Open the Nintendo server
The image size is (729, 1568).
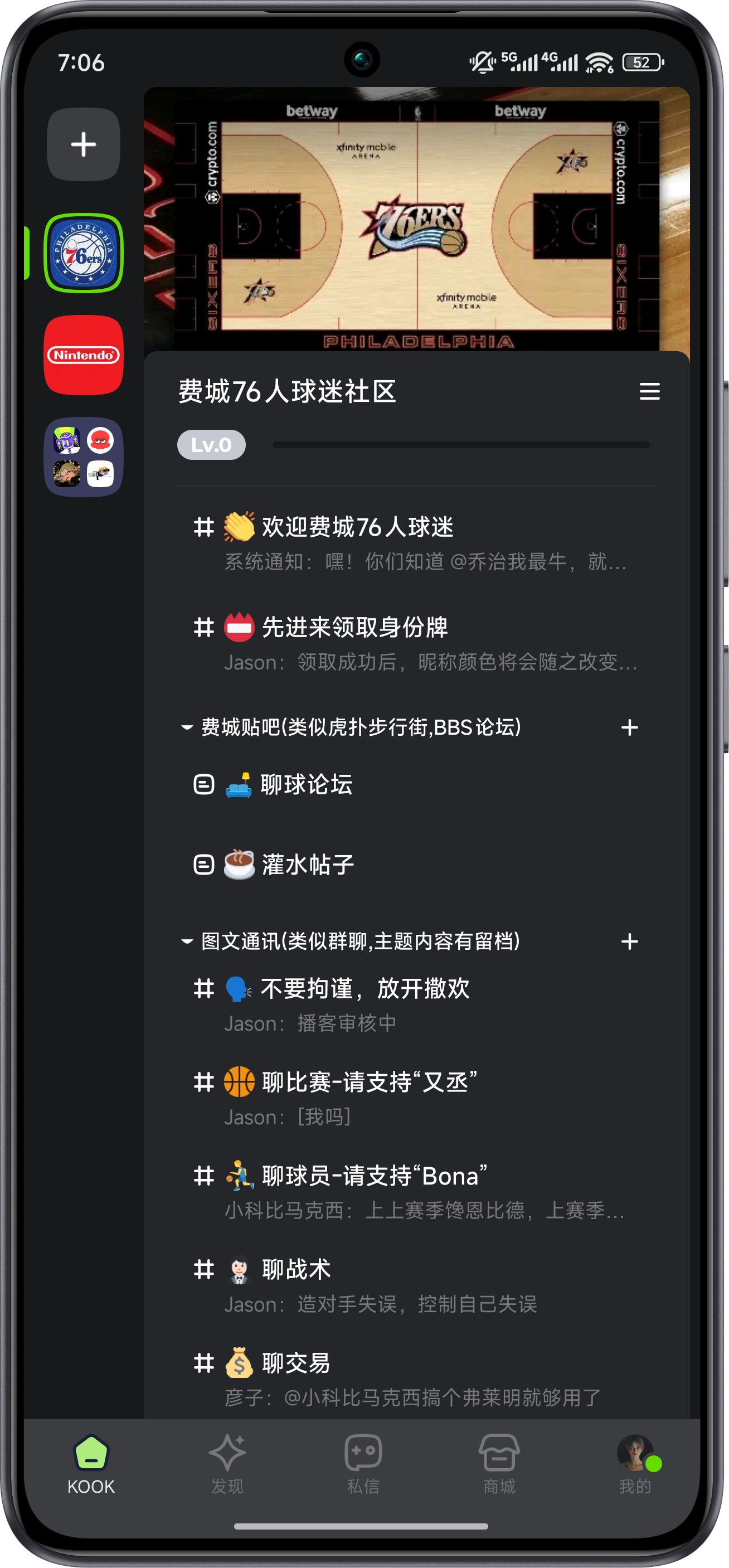coord(84,355)
